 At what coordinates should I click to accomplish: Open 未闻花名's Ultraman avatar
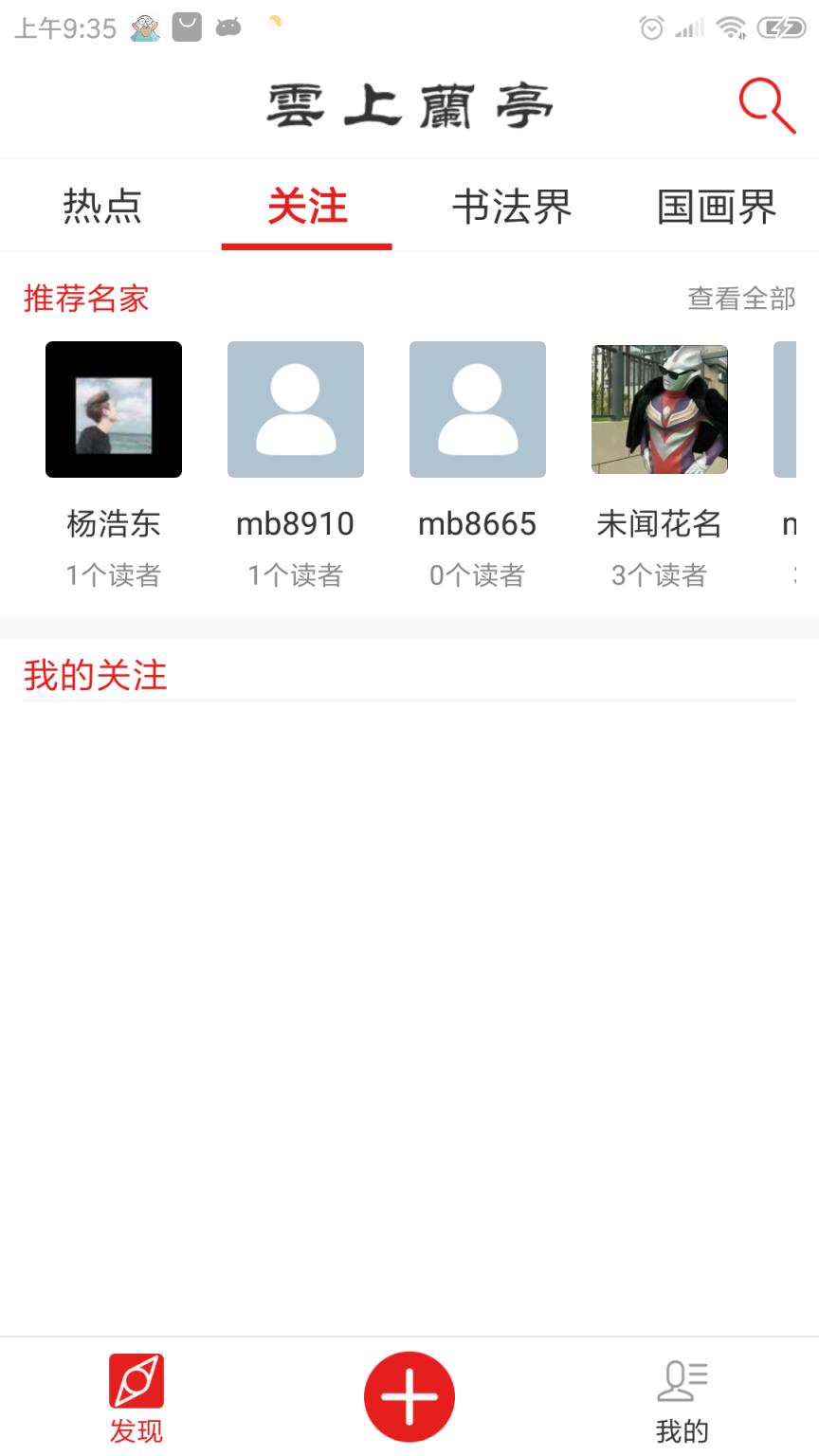point(659,409)
